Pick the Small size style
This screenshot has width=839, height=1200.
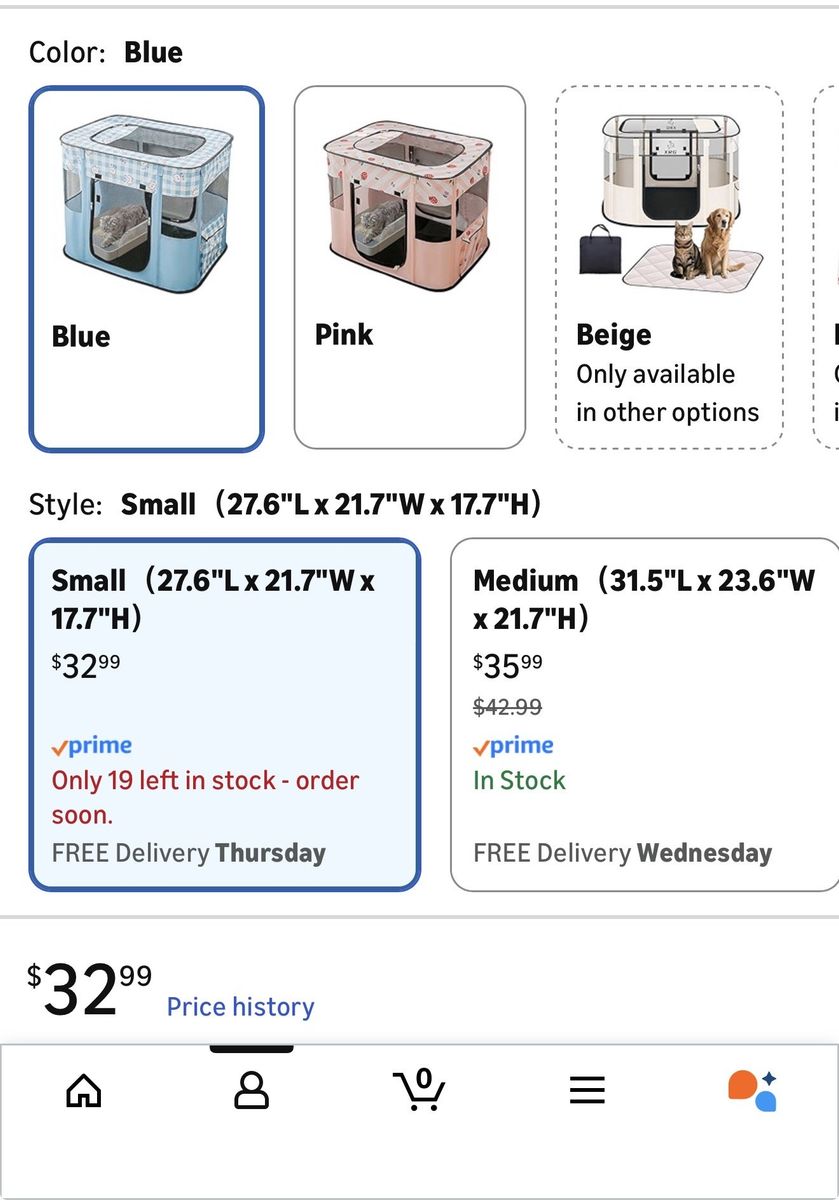pos(224,714)
